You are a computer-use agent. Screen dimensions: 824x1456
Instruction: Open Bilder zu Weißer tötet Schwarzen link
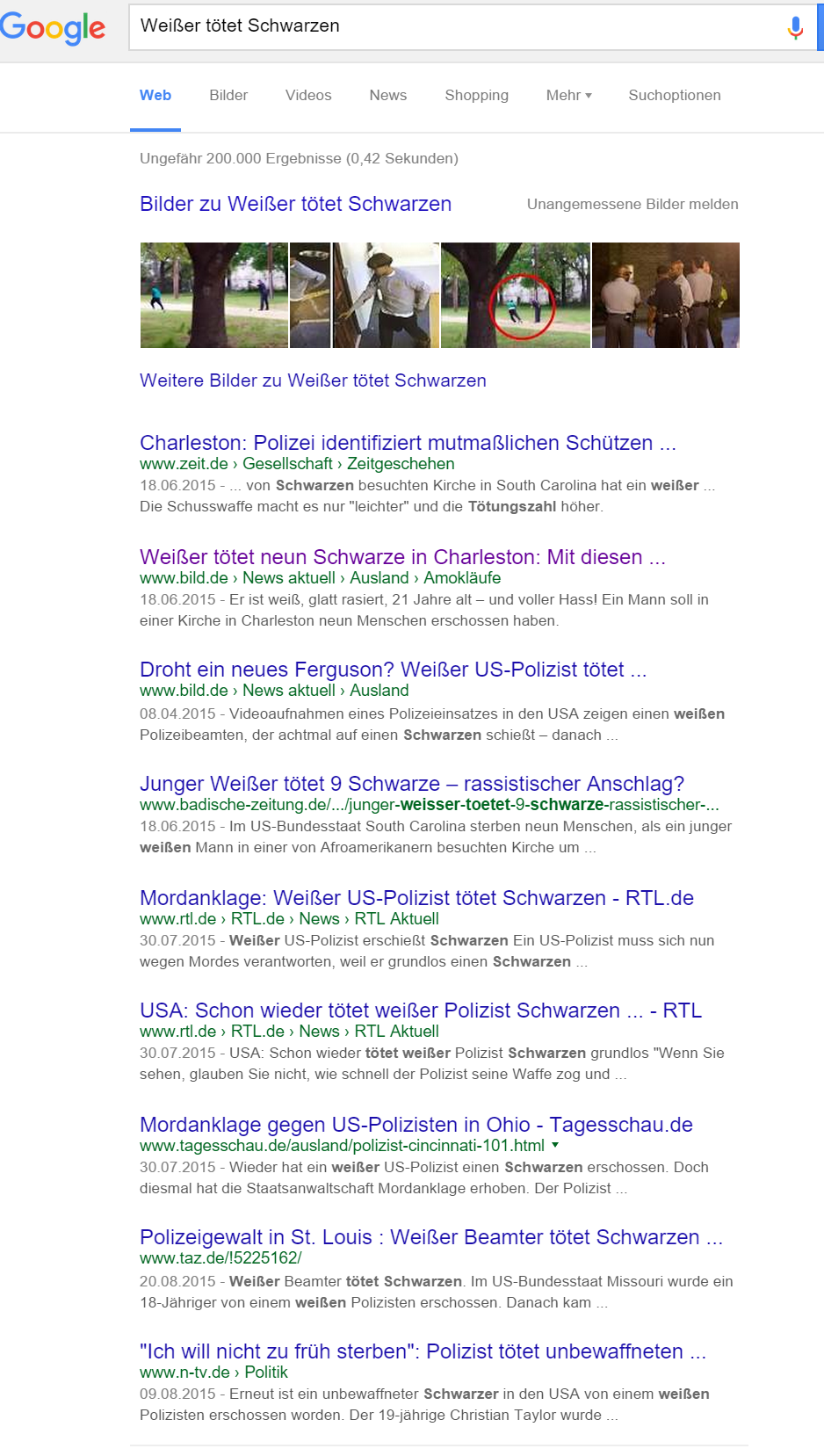295,204
